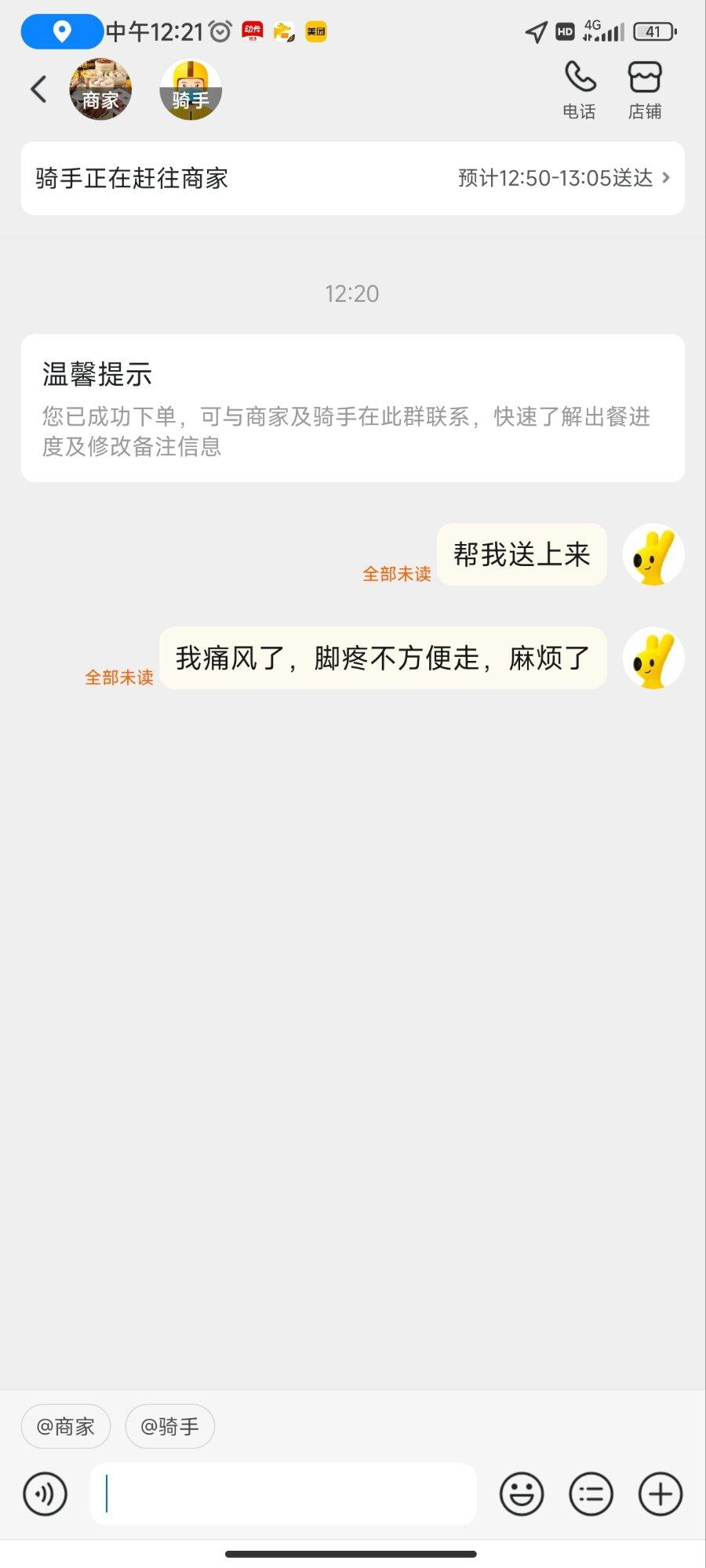Open the 骑手 rider avatar

click(x=191, y=89)
